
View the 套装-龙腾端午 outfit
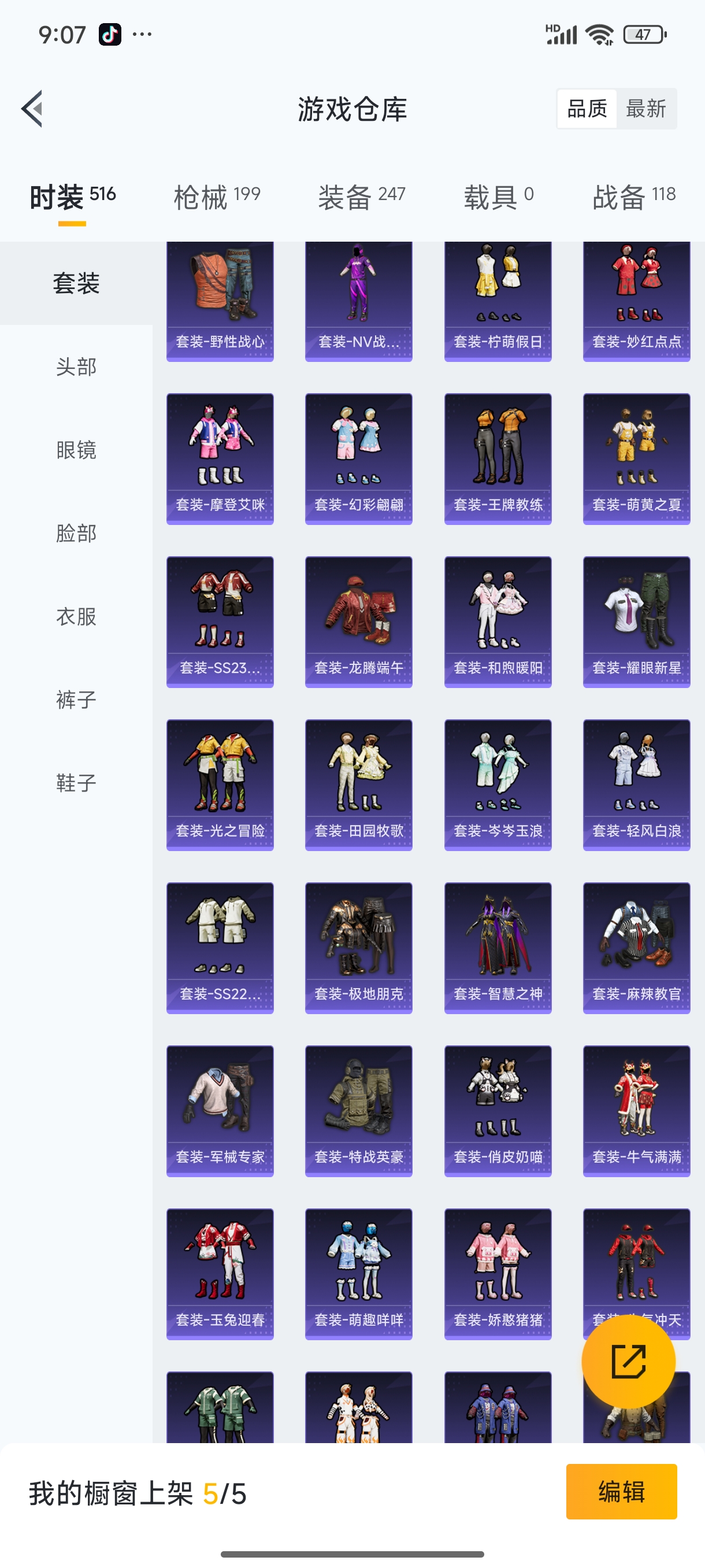(x=358, y=621)
